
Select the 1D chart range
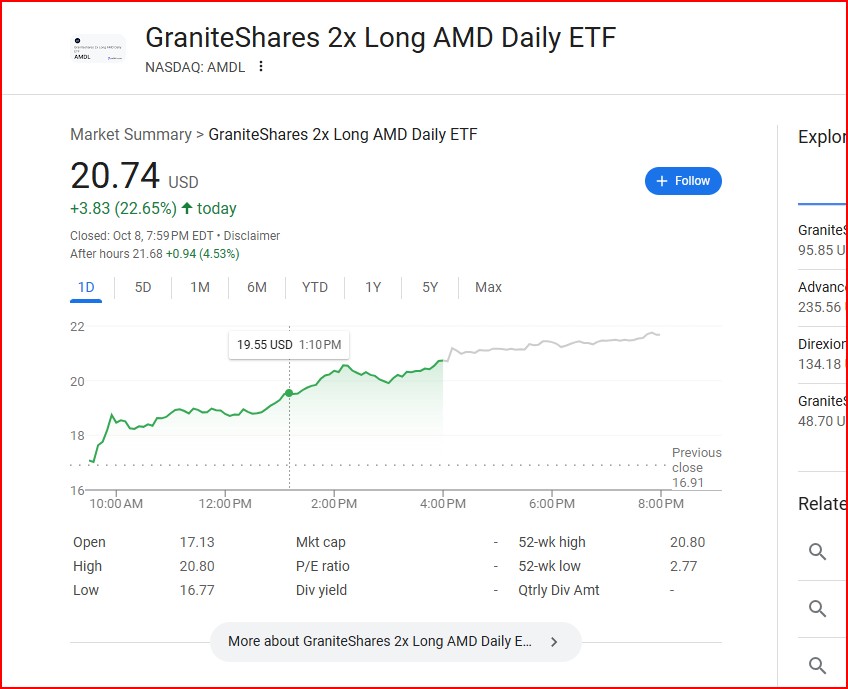click(86, 287)
